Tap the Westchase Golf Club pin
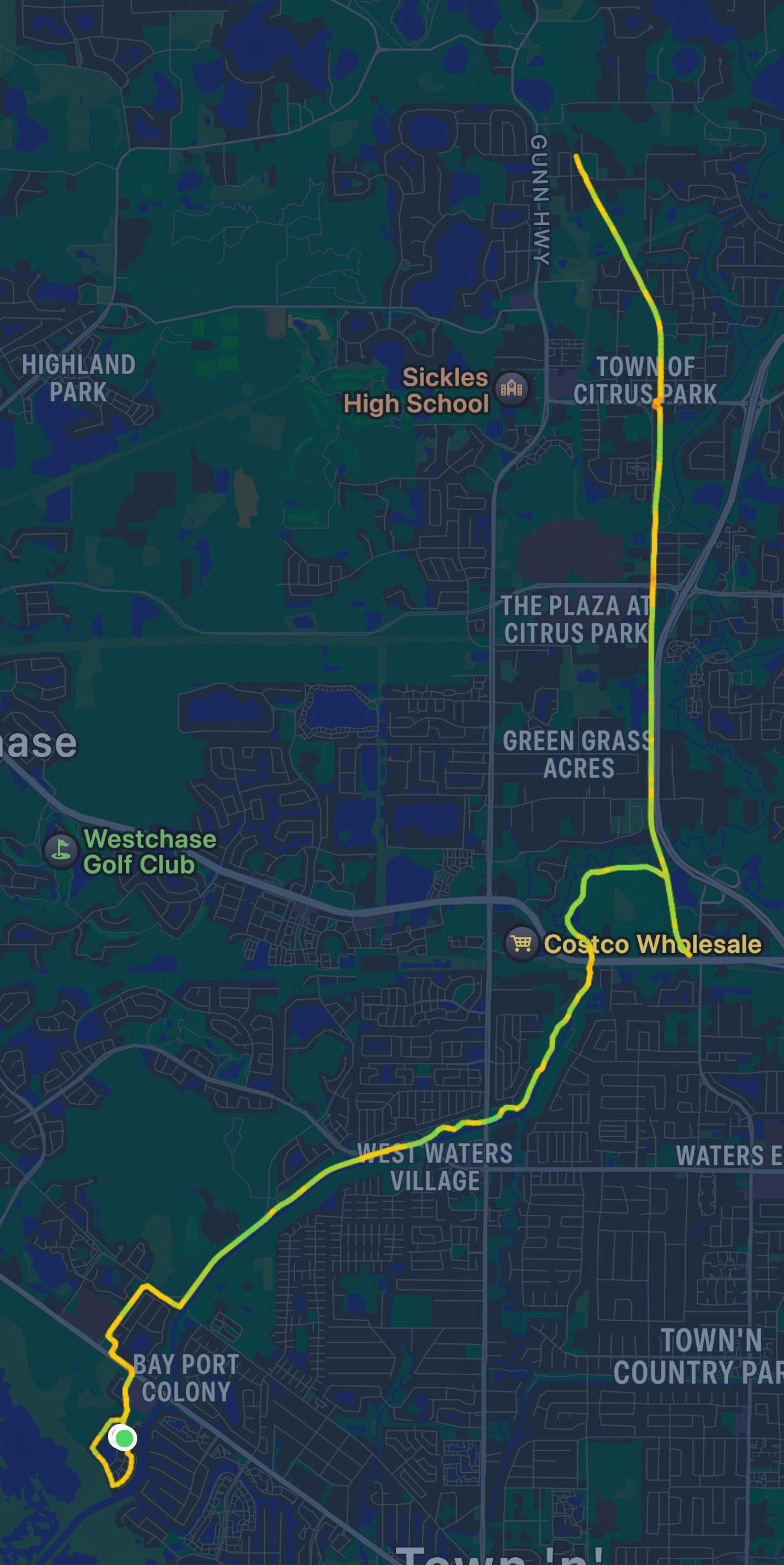This screenshot has width=784, height=1565. point(60,850)
